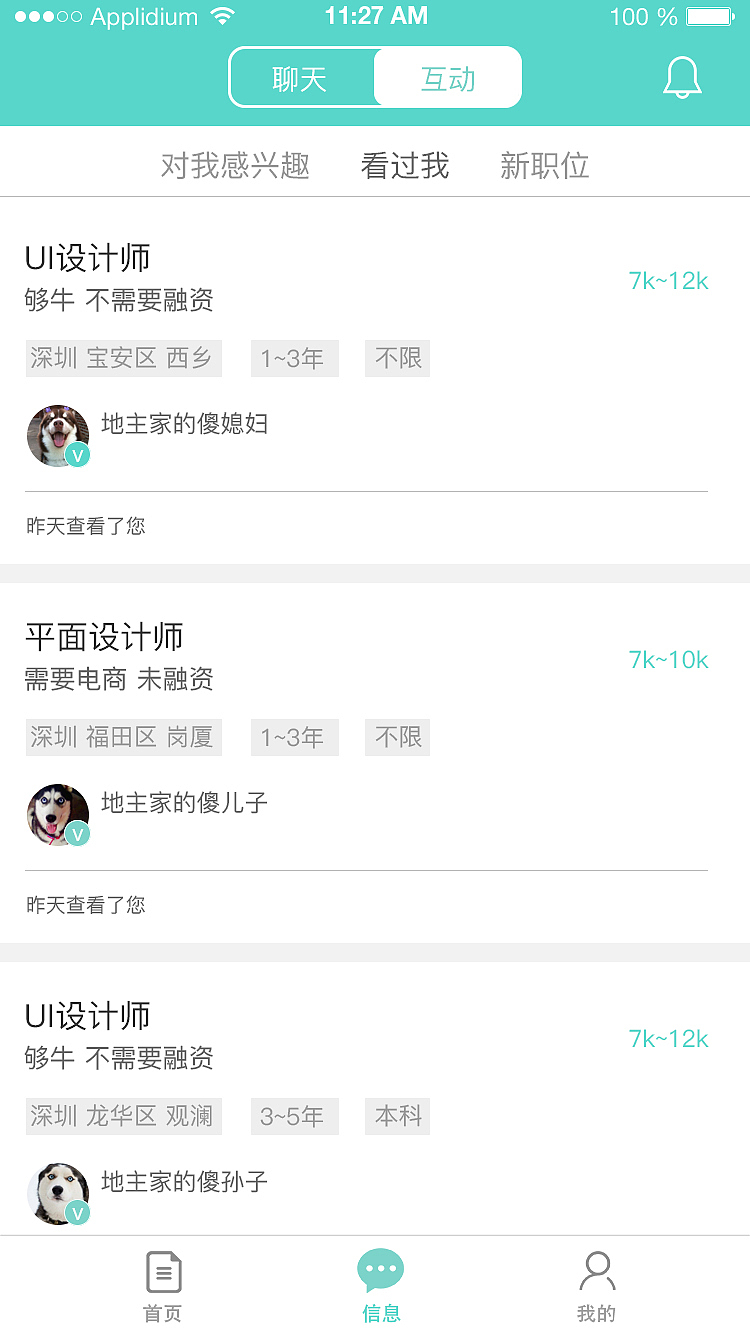The image size is (750, 1334).
Task: Open the 对我感兴趣 filter tab
Action: 234,166
